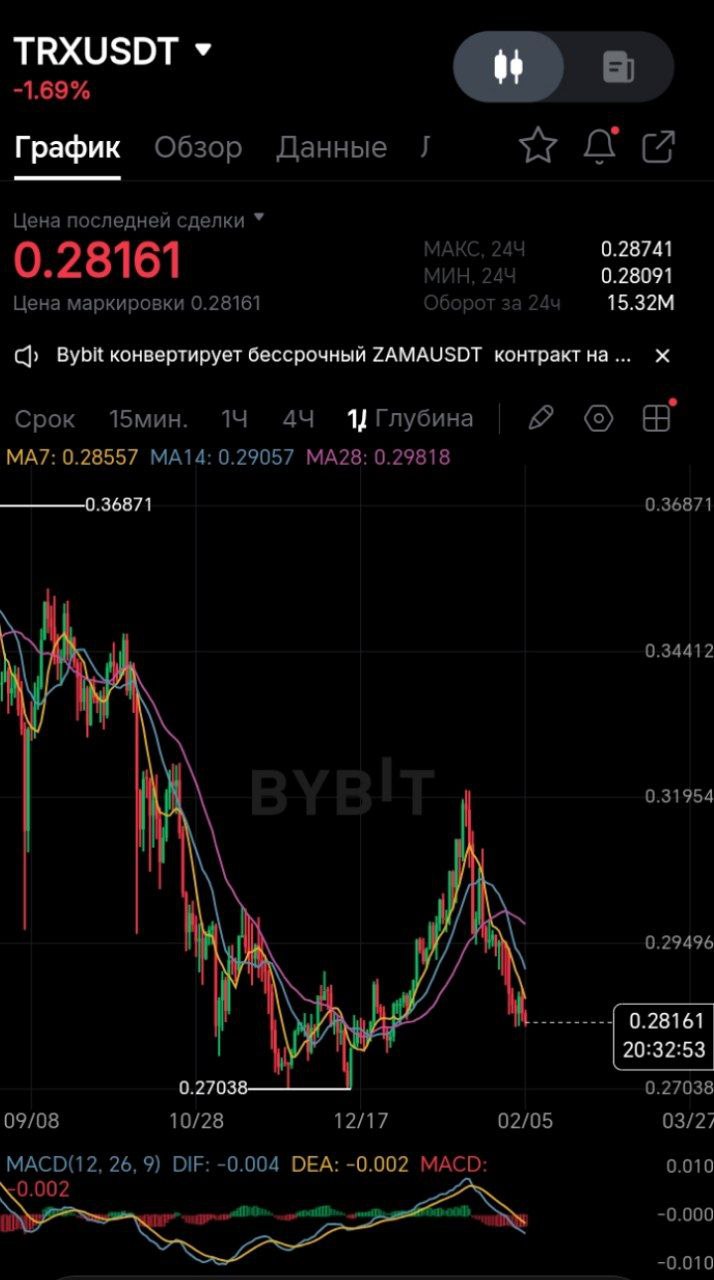
Task: Set chart interval to 4Ч
Action: coord(298,419)
